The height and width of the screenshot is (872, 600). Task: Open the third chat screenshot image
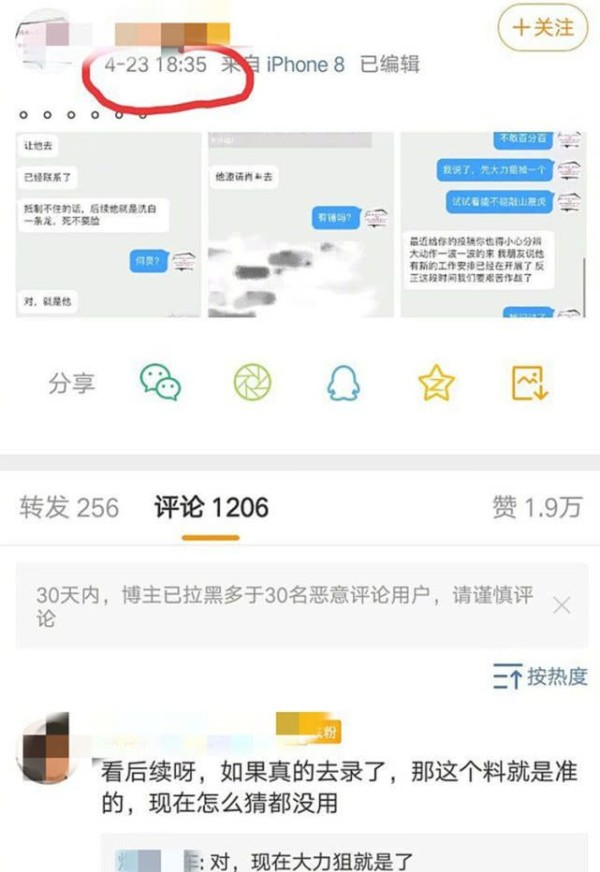click(492, 224)
